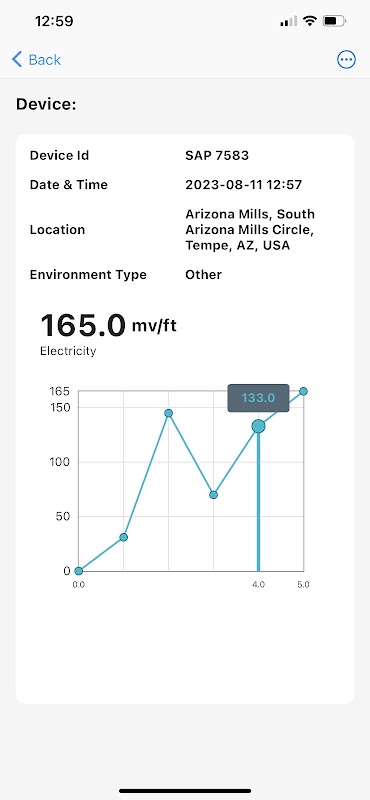370x800 pixels.
Task: Go back using the Back button
Action: pyautogui.click(x=36, y=60)
